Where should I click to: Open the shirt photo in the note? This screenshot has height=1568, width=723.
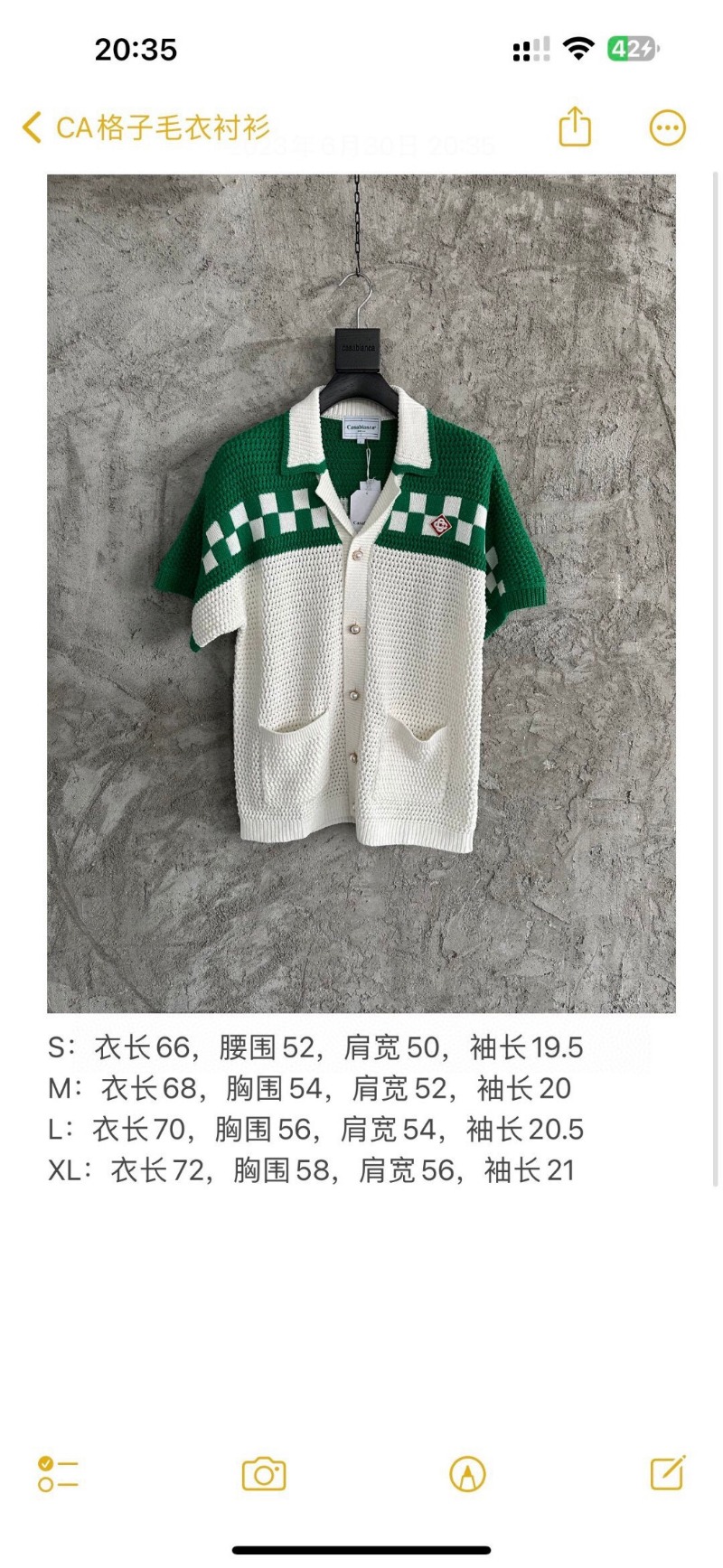(361, 593)
